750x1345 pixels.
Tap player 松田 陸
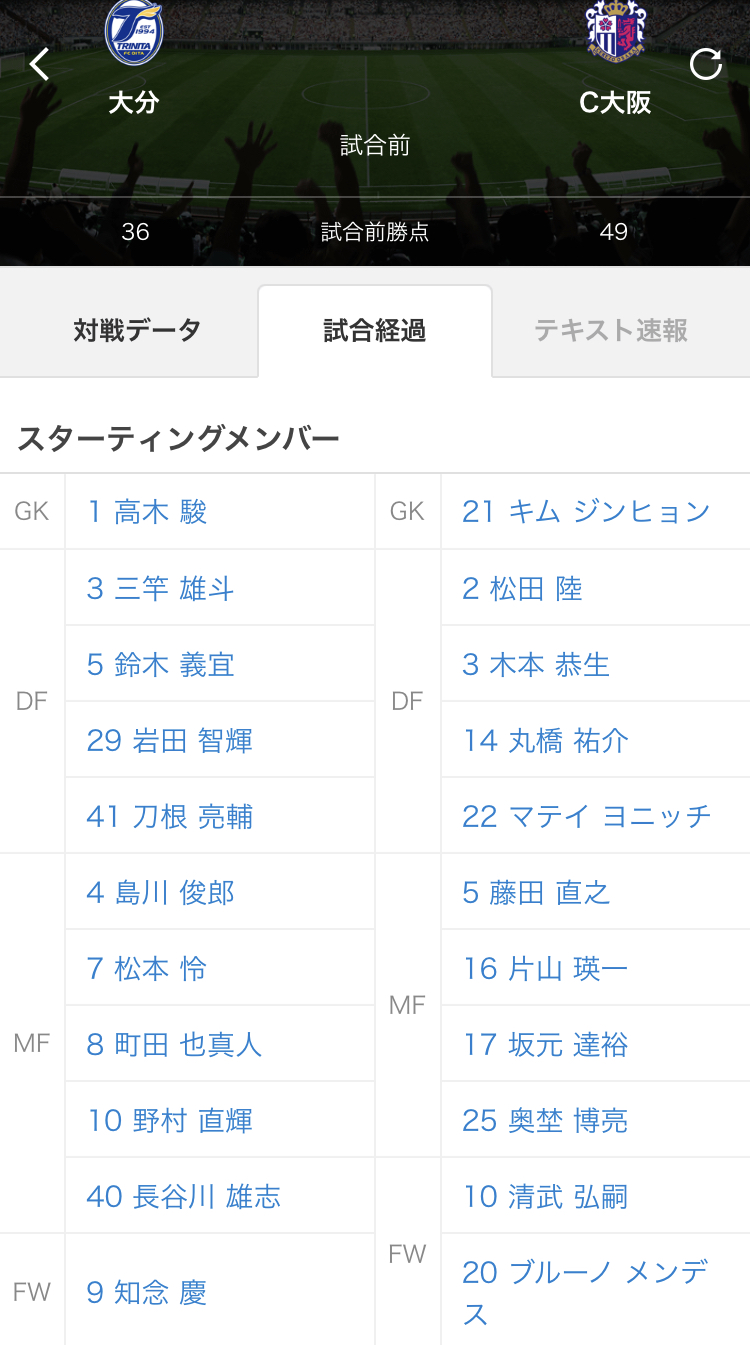click(x=522, y=588)
